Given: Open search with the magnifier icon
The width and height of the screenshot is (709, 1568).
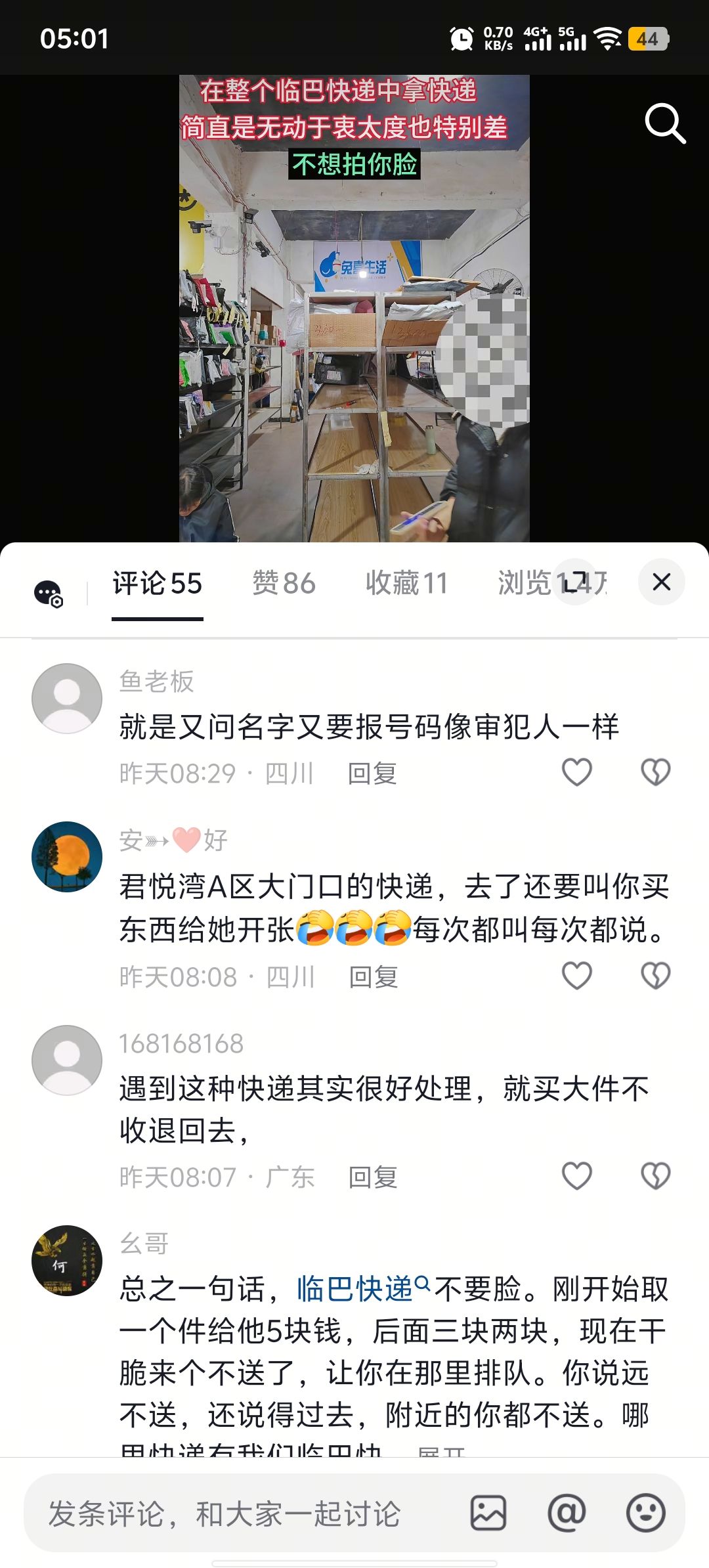Looking at the screenshot, I should tap(664, 123).
